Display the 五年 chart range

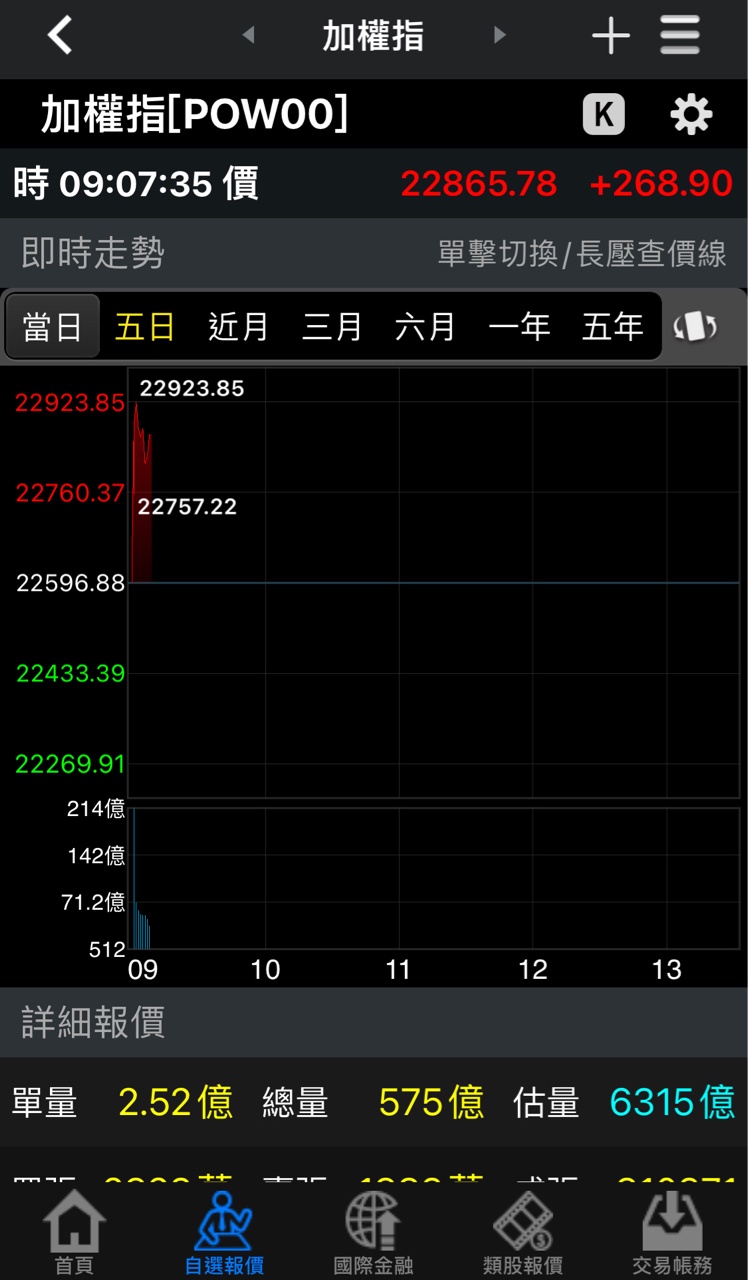(612, 327)
